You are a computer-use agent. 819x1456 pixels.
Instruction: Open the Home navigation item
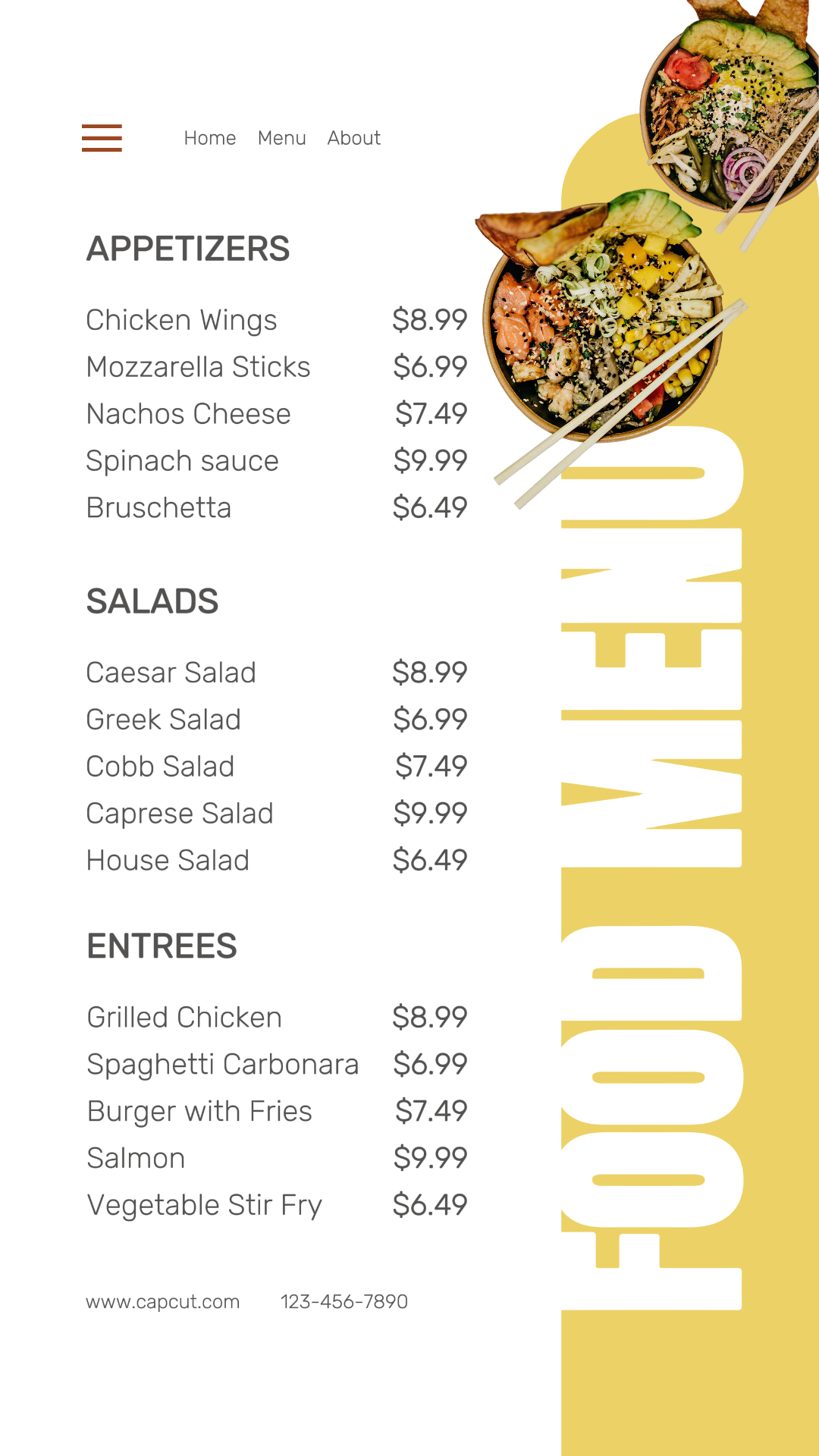210,138
